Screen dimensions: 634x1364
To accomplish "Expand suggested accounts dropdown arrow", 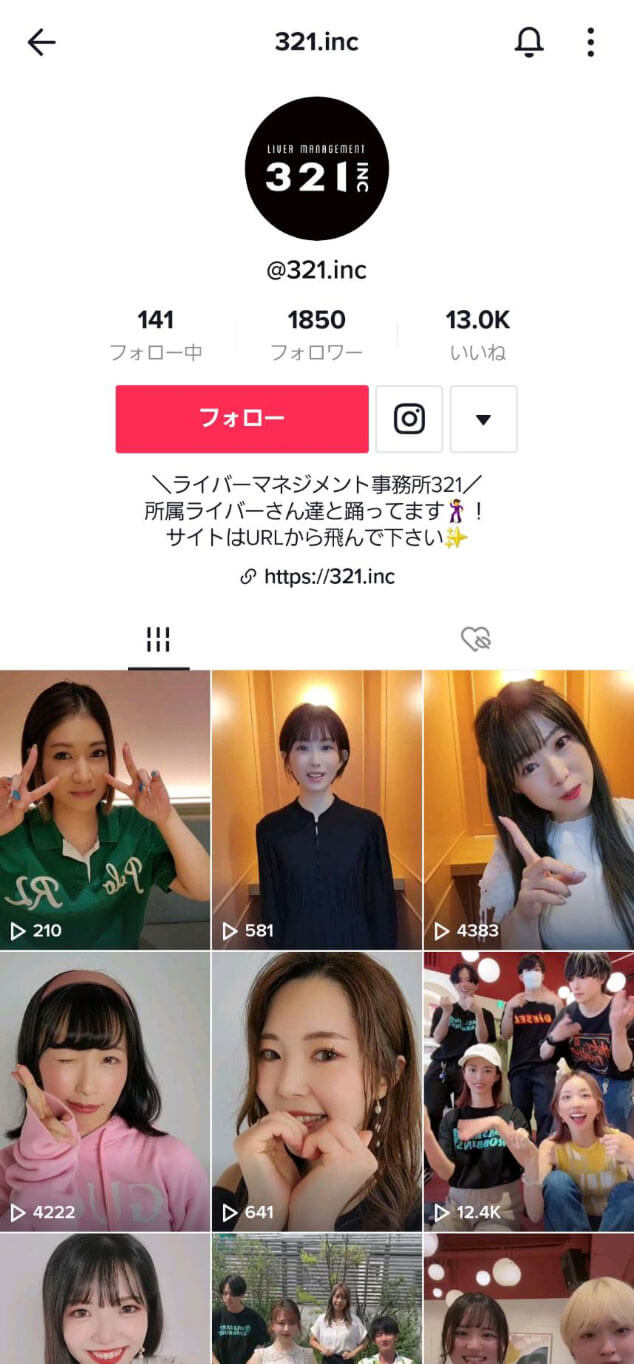I will tap(484, 419).
